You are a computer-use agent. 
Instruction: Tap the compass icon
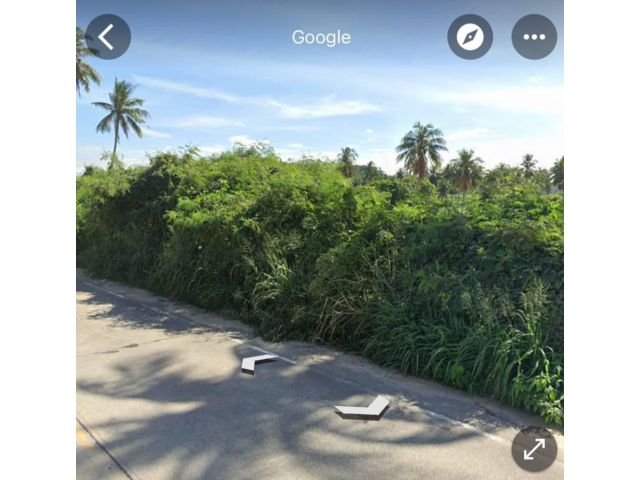pyautogui.click(x=470, y=37)
